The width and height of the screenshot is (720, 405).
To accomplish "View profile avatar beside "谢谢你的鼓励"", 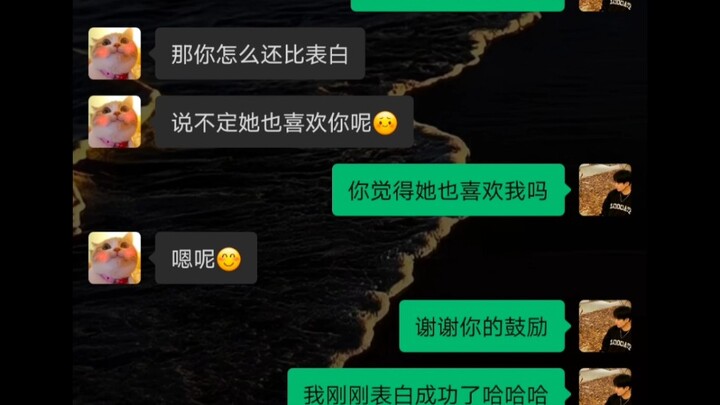I will [x=605, y=326].
